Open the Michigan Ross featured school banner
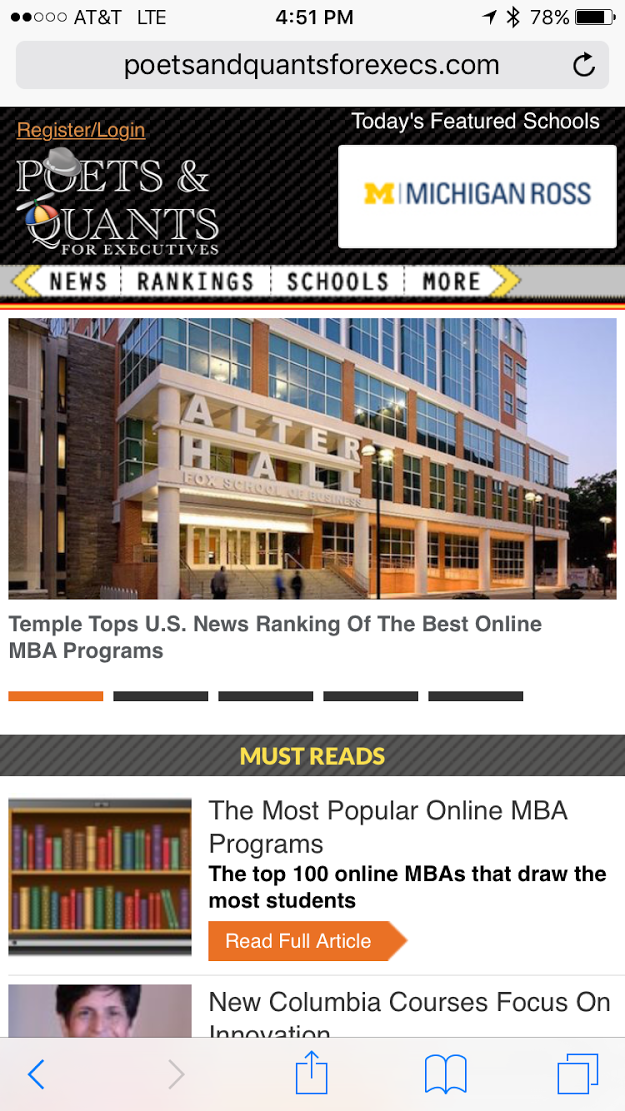This screenshot has height=1111, width=625. [x=477, y=195]
